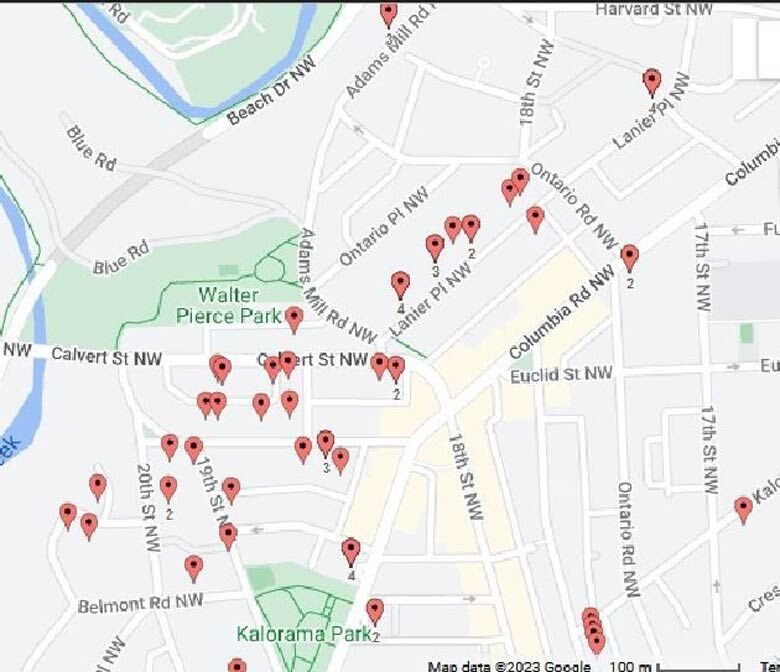
Task: Tap the marker numbered 2 on Columbia Rd NW
Action: pos(629,258)
